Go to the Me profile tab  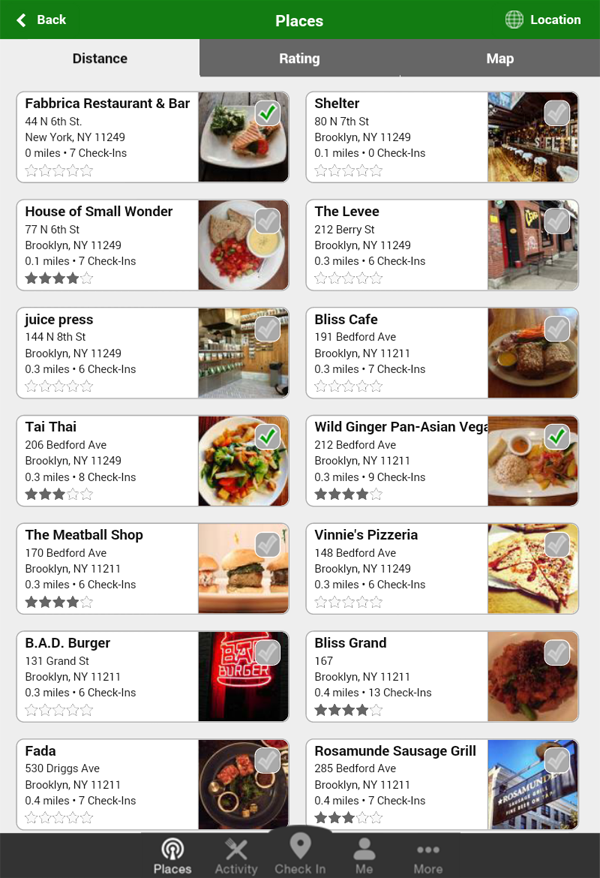pyautogui.click(x=364, y=856)
